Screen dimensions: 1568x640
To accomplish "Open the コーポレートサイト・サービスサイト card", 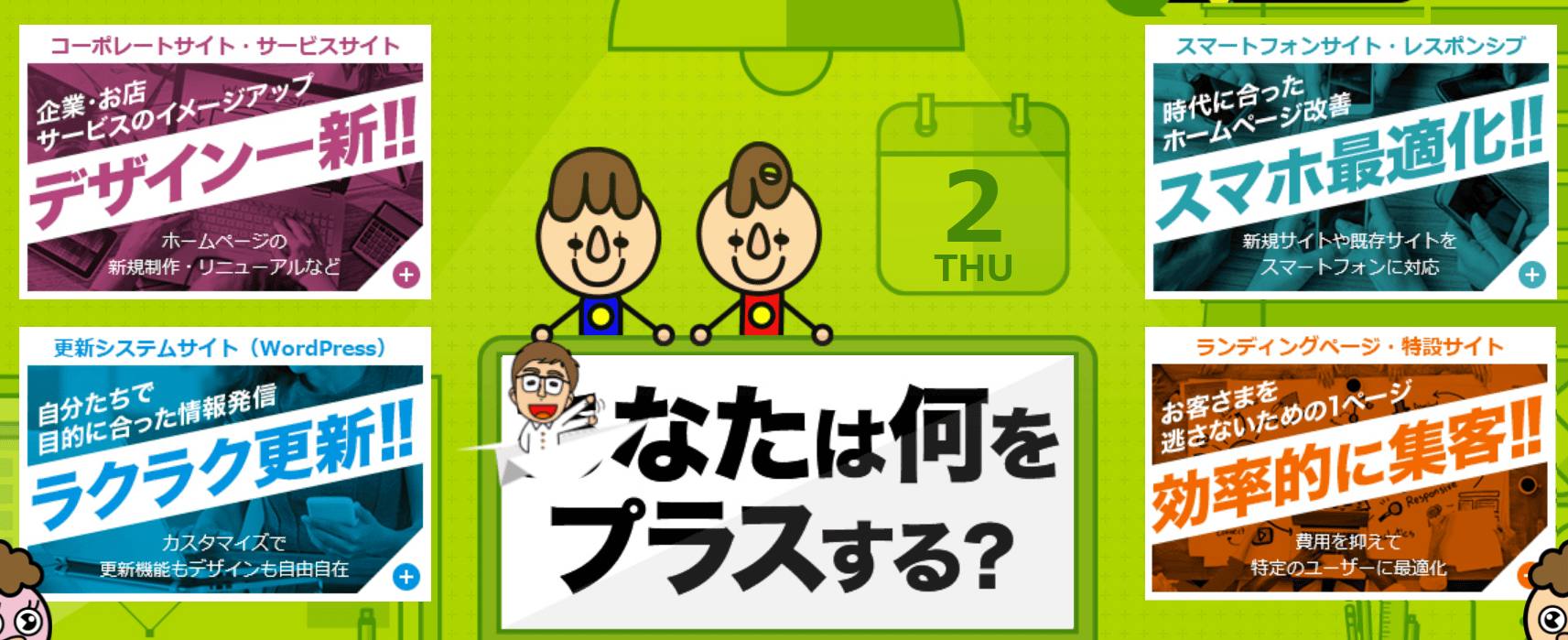I will (x=224, y=163).
